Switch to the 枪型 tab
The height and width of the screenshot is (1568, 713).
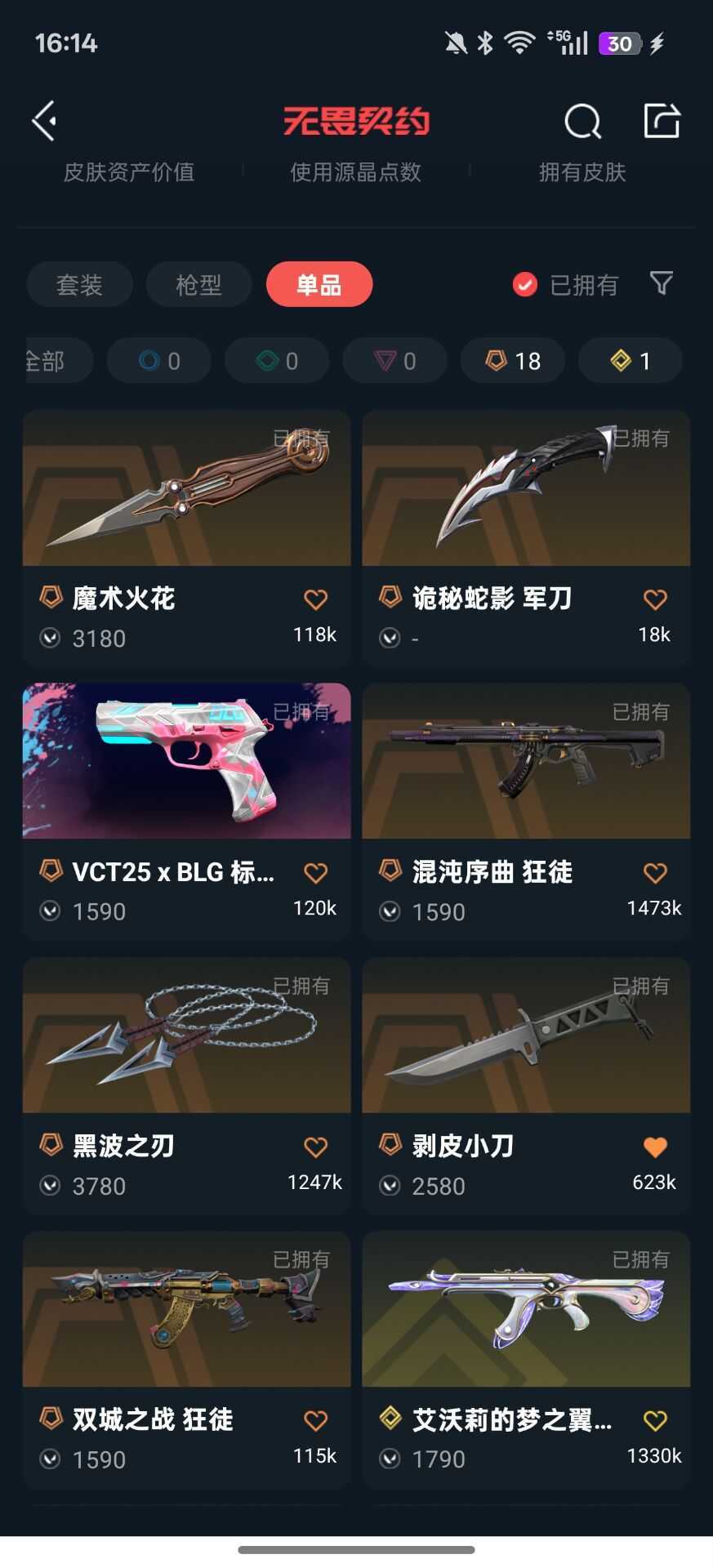click(198, 284)
